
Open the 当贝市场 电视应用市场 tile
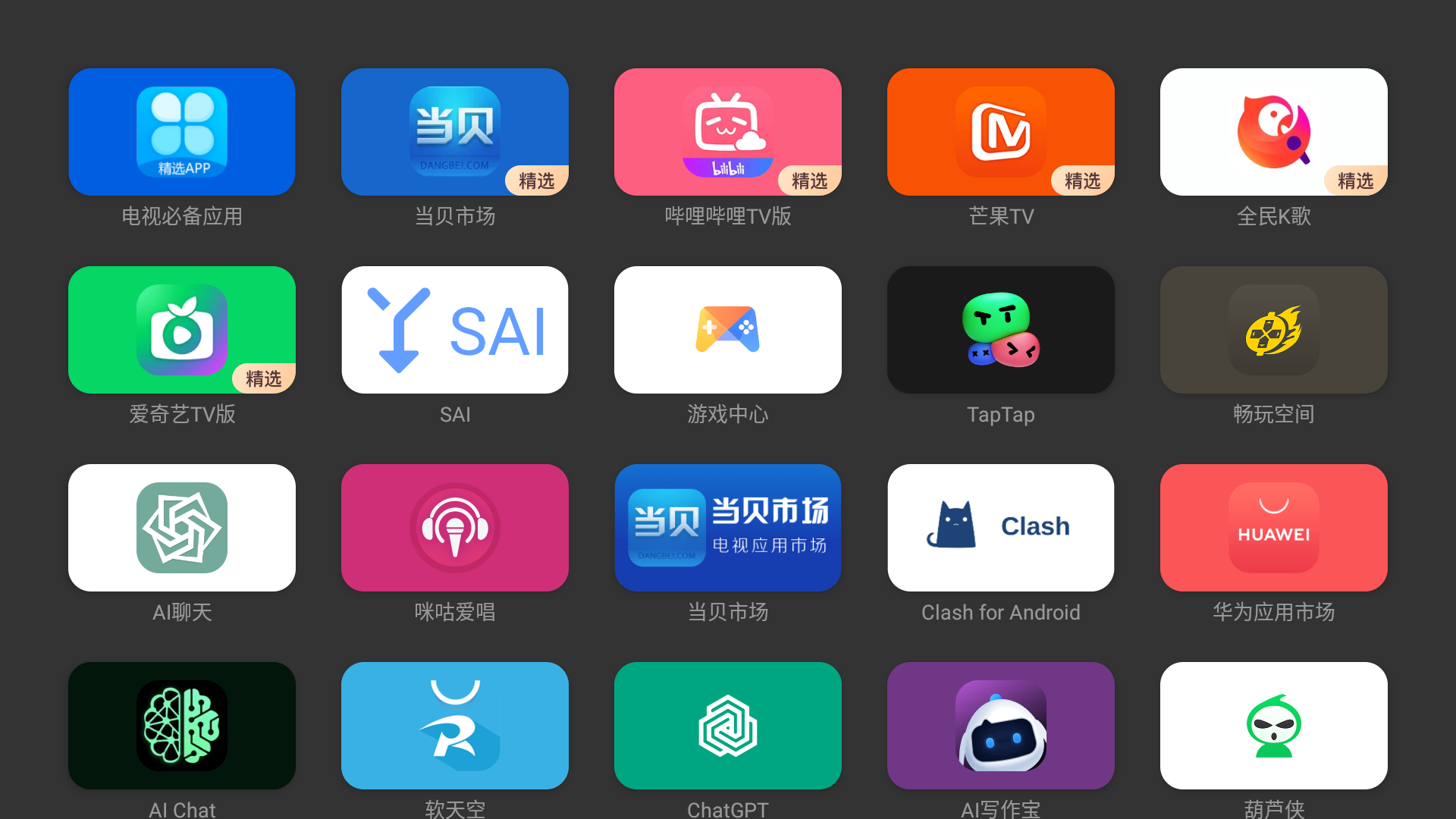(x=728, y=528)
